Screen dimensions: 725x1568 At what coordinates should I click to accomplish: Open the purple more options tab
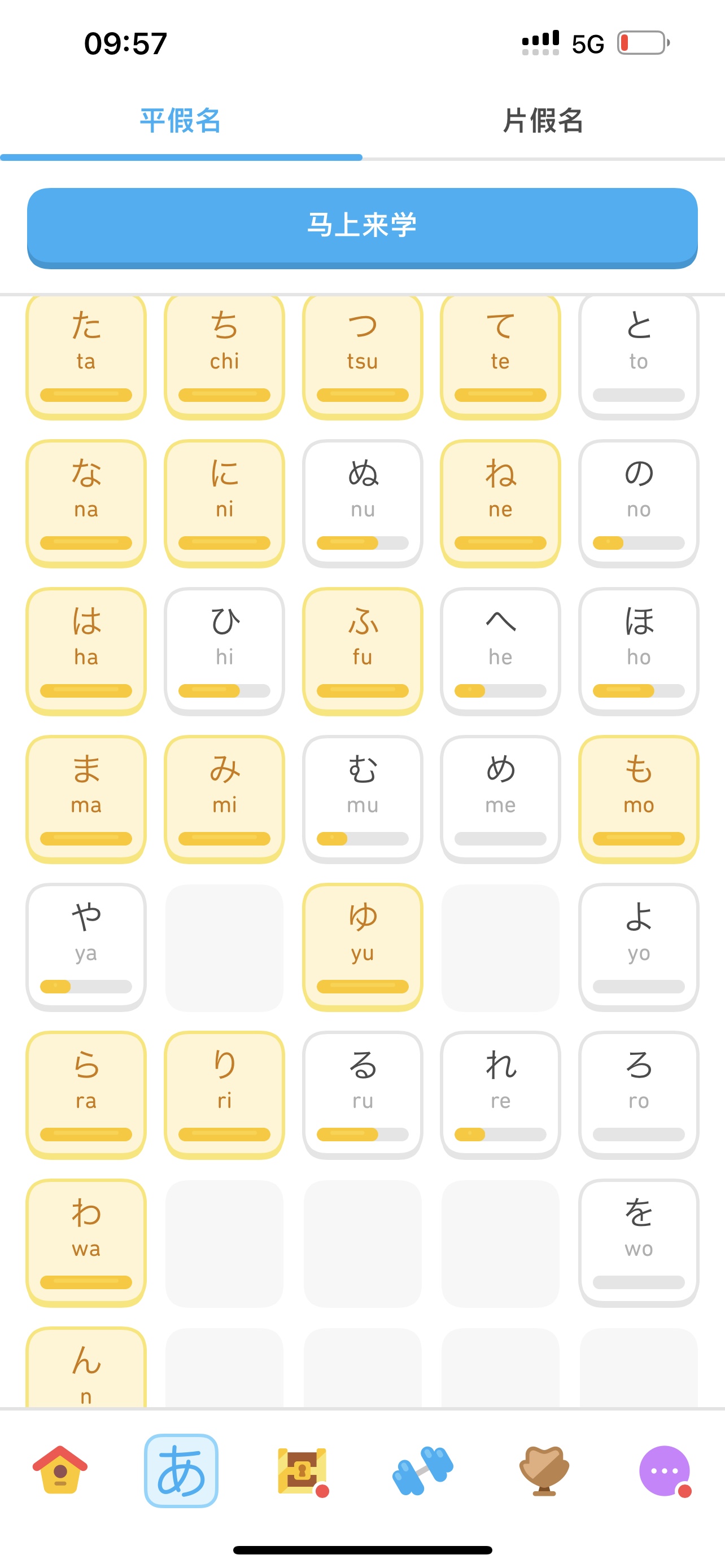tap(665, 1470)
